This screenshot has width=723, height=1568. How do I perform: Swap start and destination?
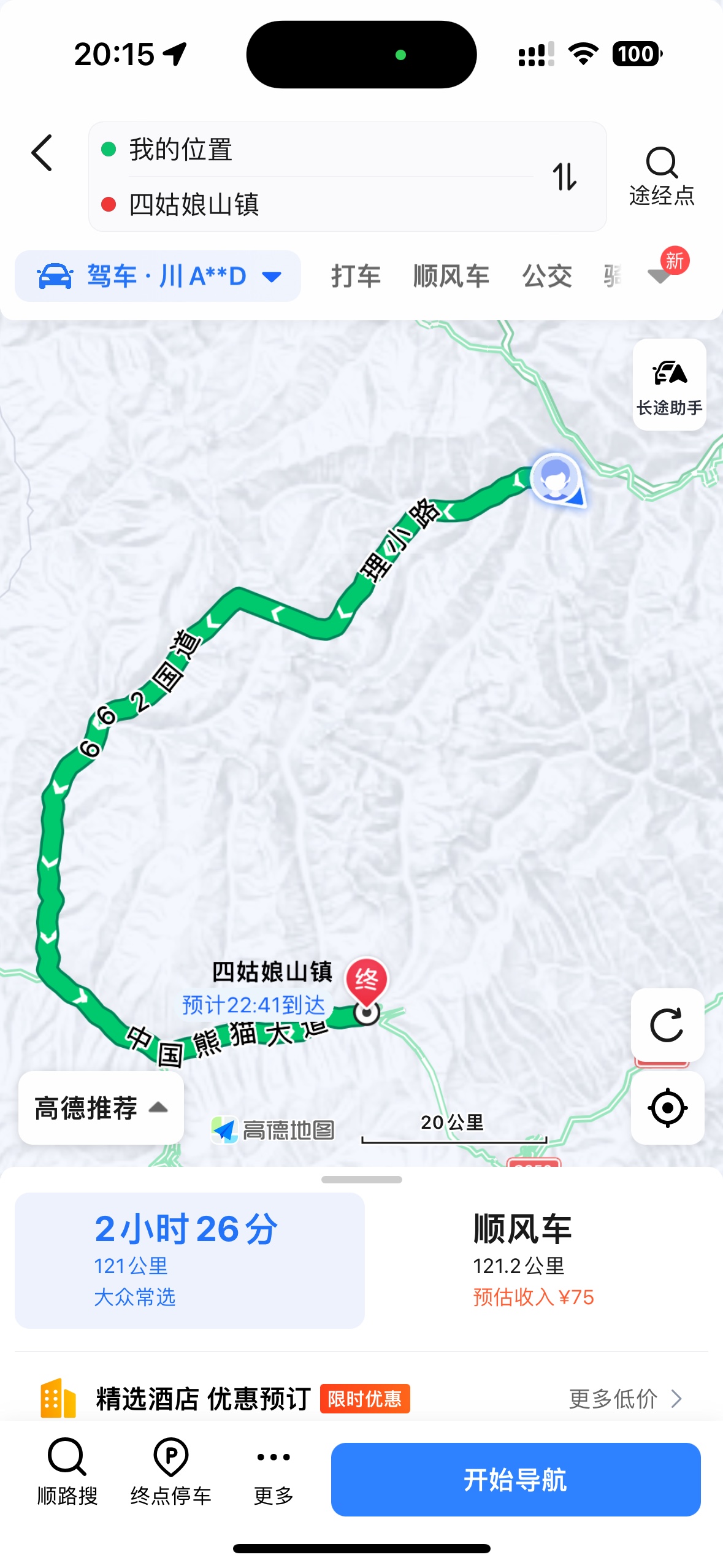(x=565, y=177)
